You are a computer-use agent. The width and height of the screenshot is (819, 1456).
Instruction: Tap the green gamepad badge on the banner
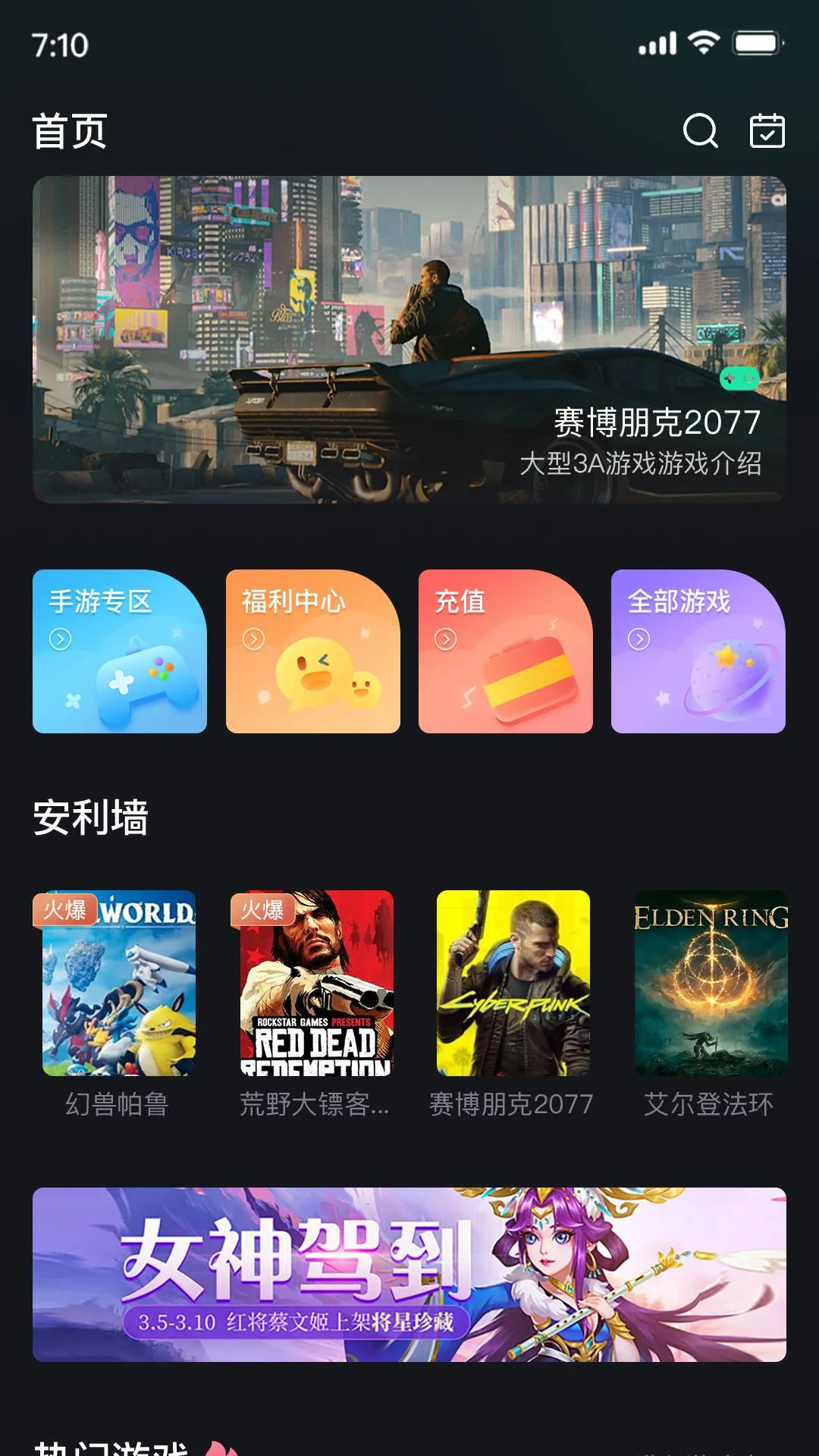click(739, 377)
